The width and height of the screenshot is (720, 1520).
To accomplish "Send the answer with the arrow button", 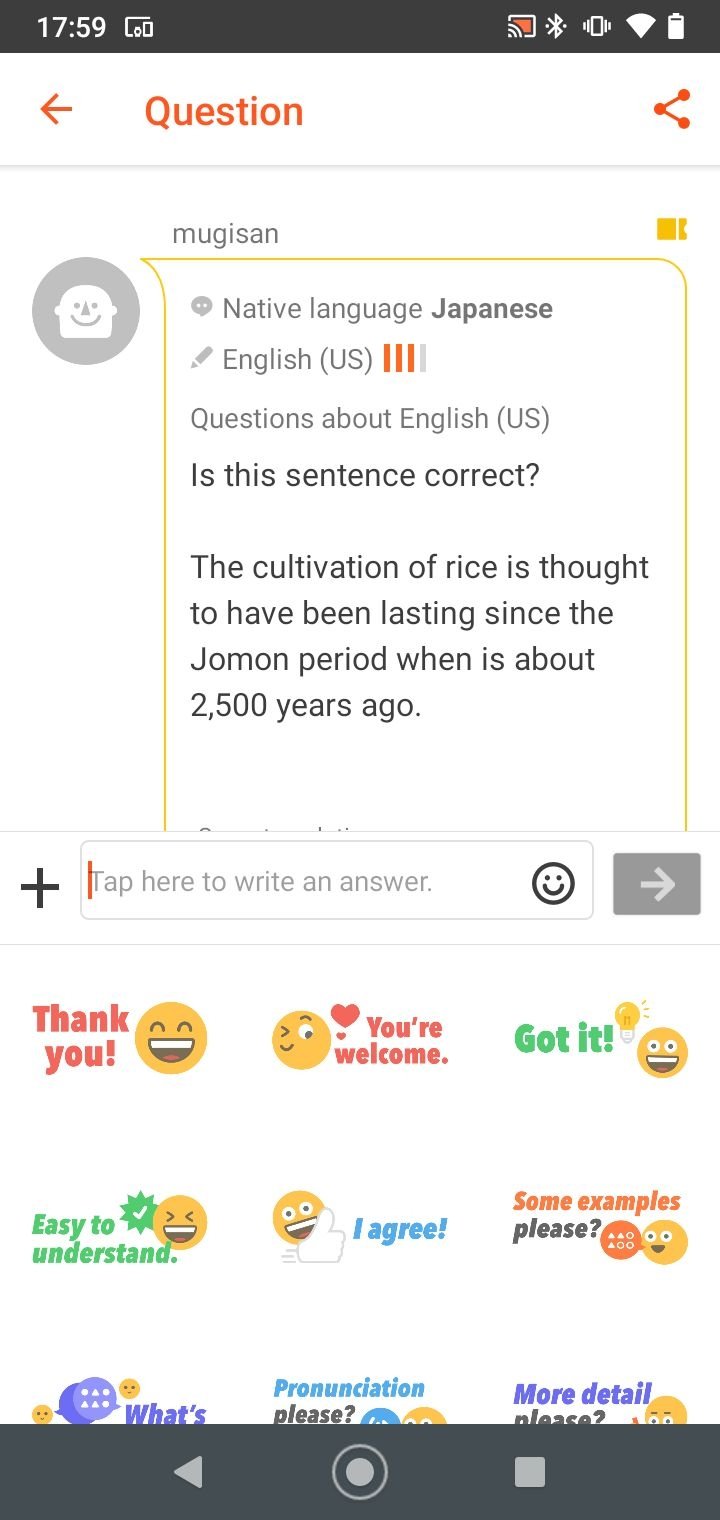I will point(657,884).
